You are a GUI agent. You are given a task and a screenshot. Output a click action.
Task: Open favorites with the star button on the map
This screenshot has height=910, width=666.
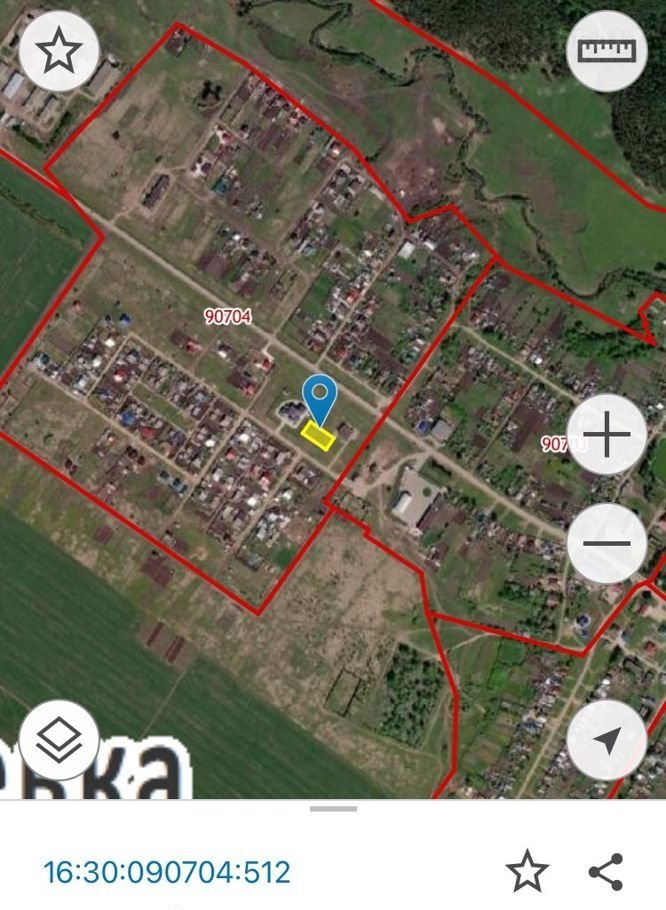(59, 51)
